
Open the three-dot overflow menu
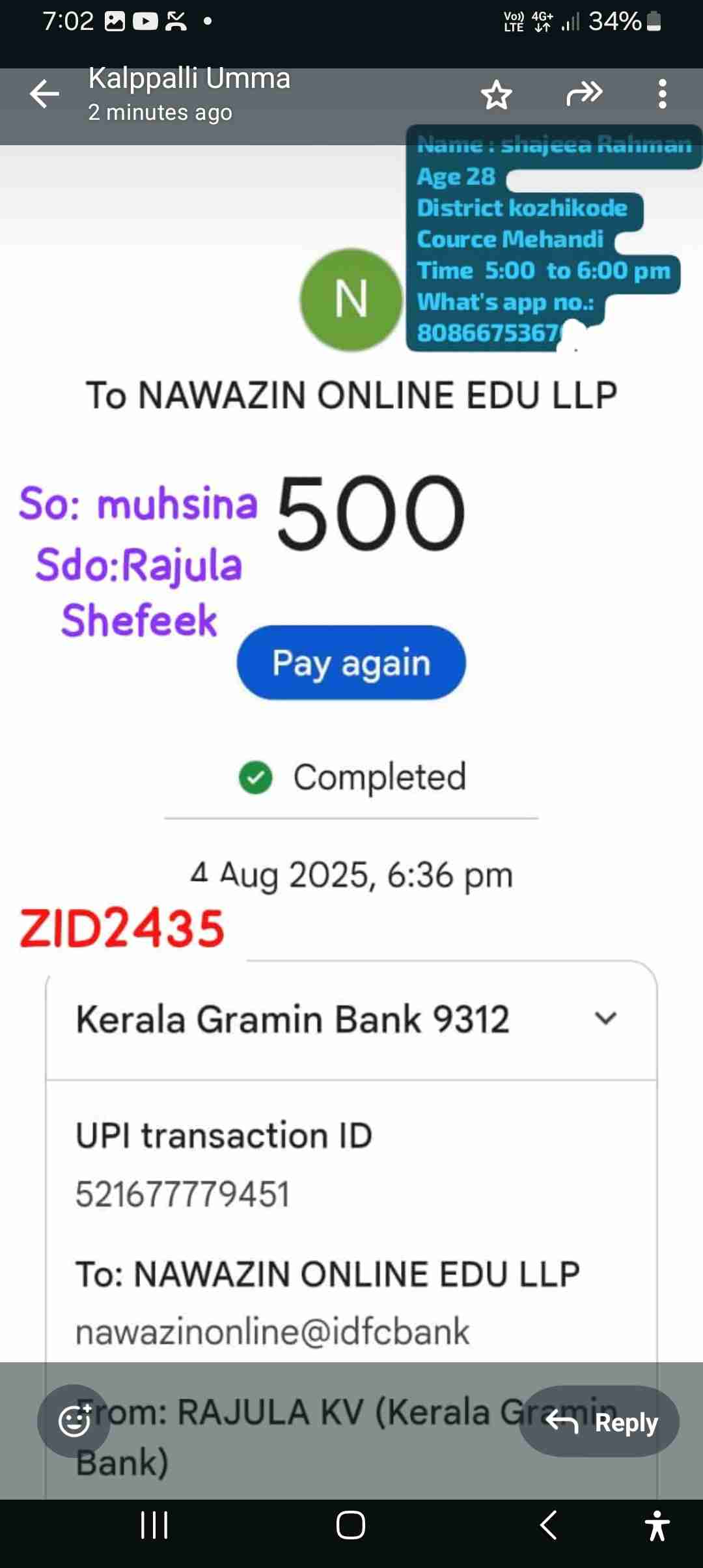(662, 94)
